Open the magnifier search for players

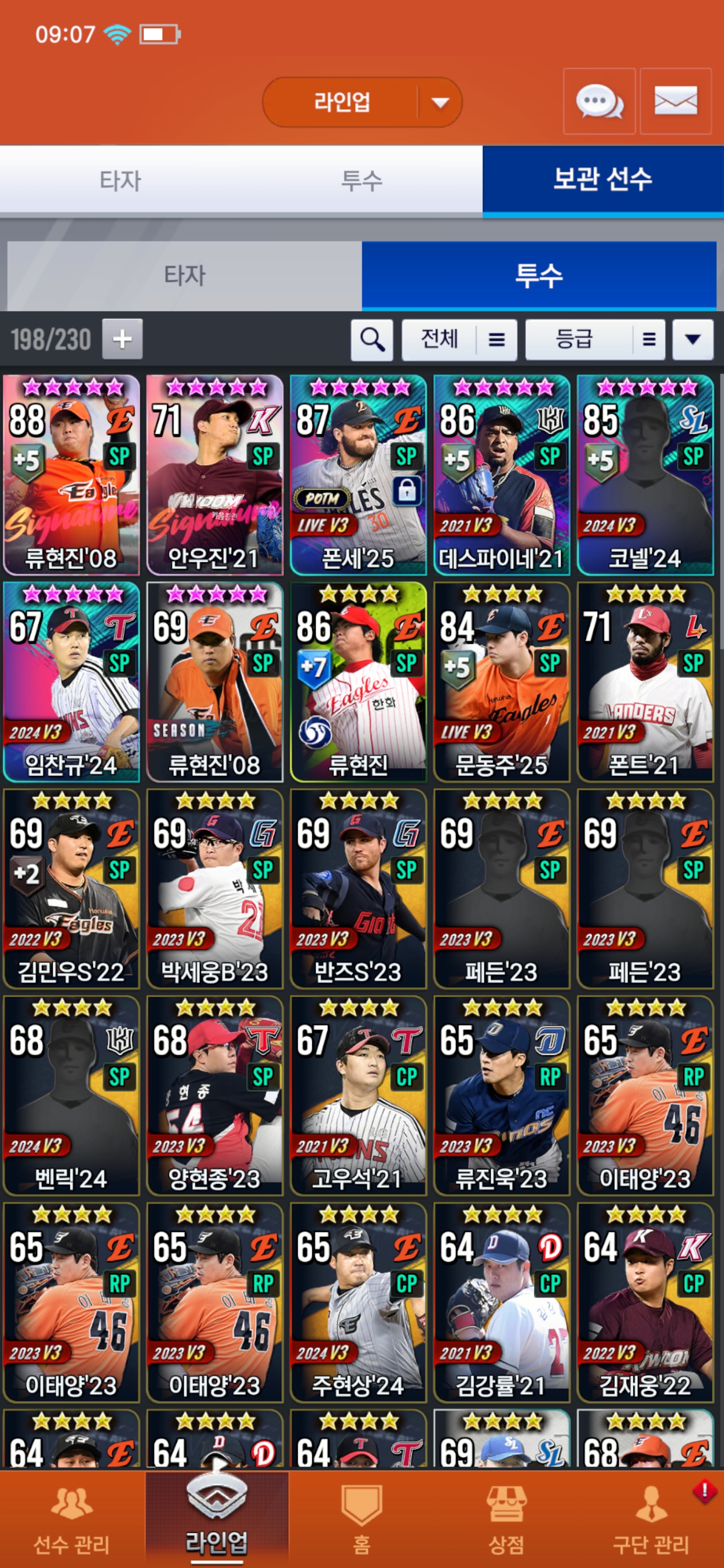coord(372,340)
